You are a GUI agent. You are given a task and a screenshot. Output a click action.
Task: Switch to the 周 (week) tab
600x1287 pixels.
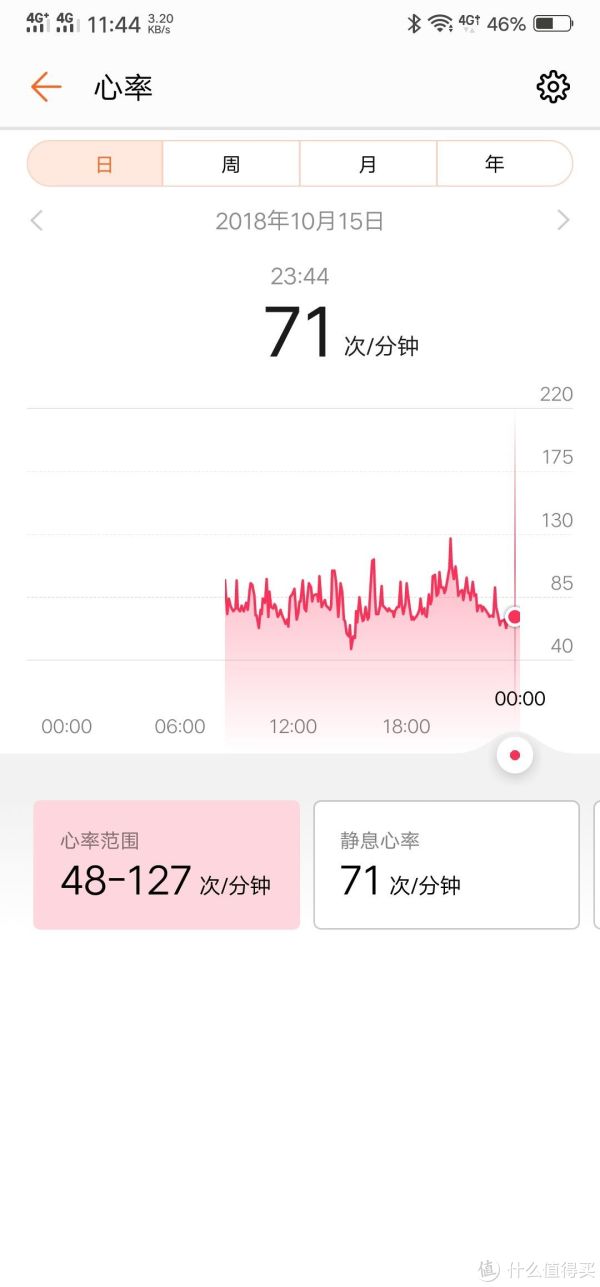[231, 164]
